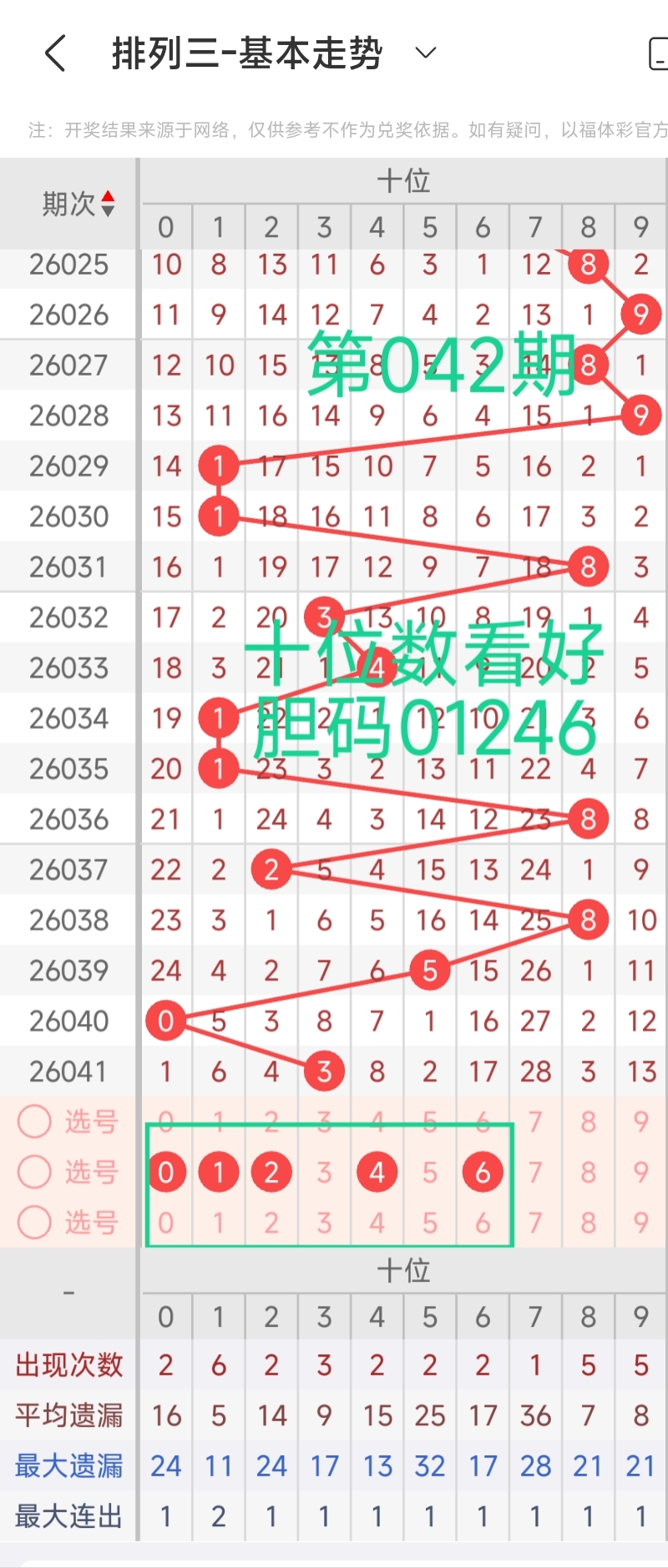The image size is (668, 1568).
Task: Click the red circled 3 marker in row 26041
Action: tap(323, 1071)
